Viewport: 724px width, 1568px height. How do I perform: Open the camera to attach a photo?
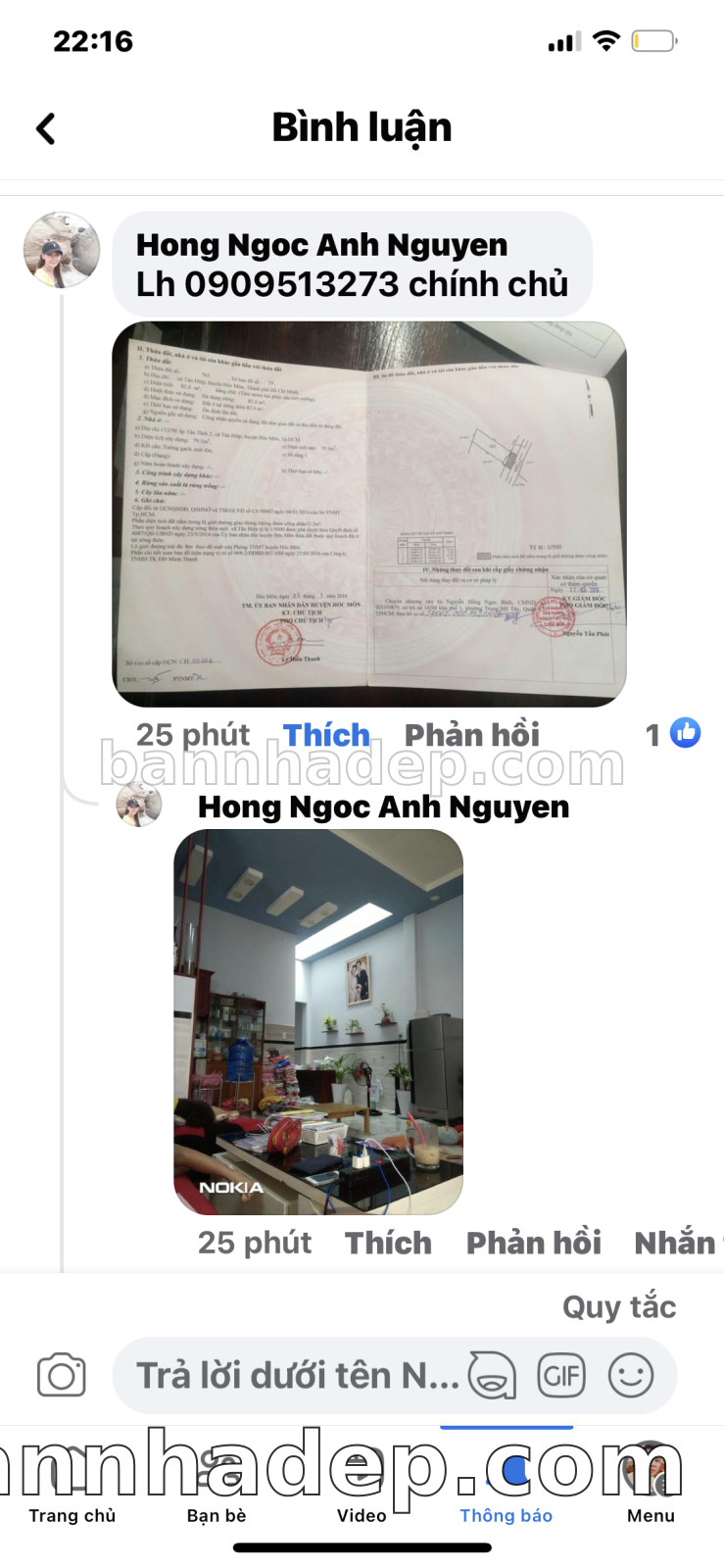coord(62,1375)
